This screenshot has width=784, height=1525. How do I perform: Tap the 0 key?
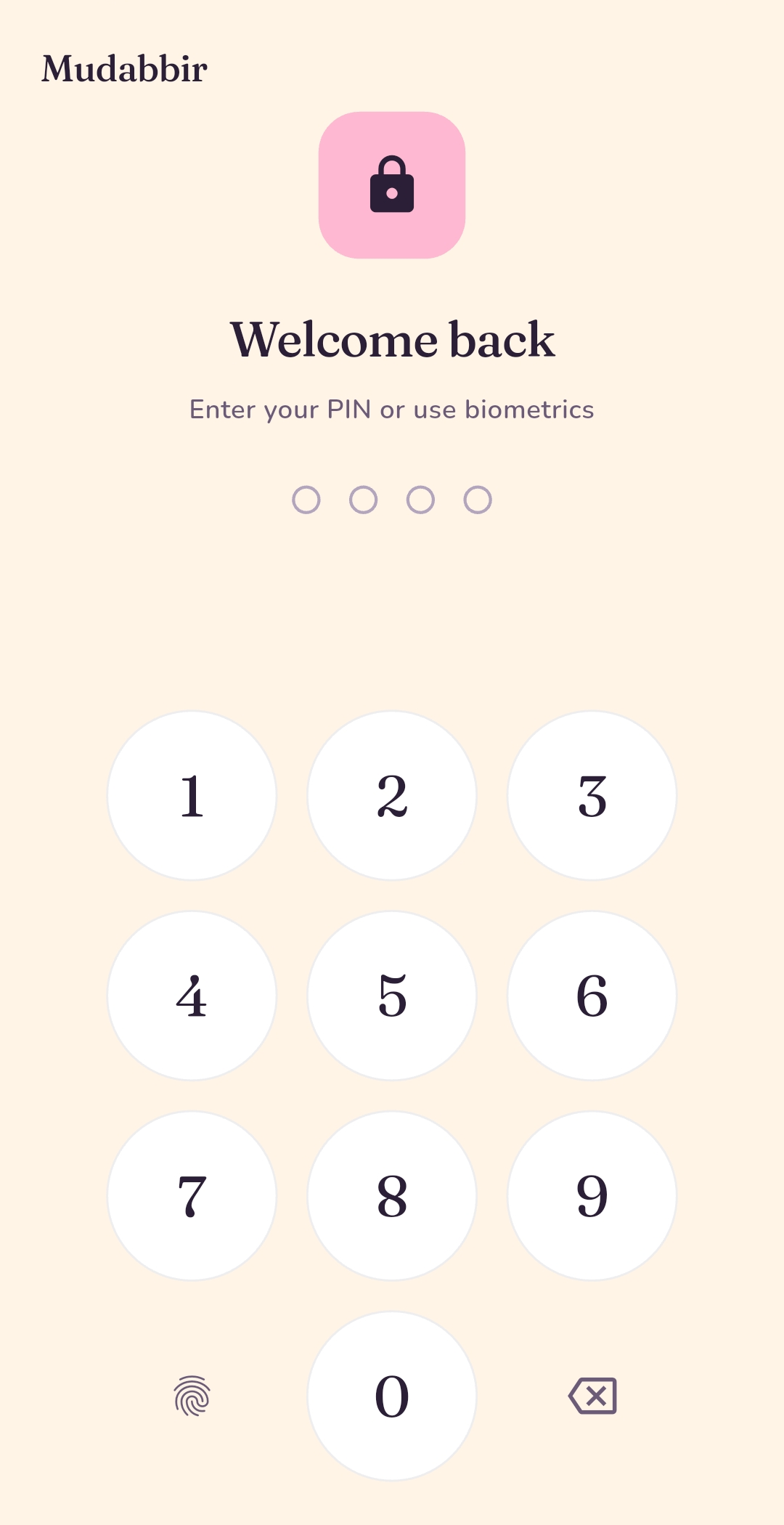coord(392,1396)
